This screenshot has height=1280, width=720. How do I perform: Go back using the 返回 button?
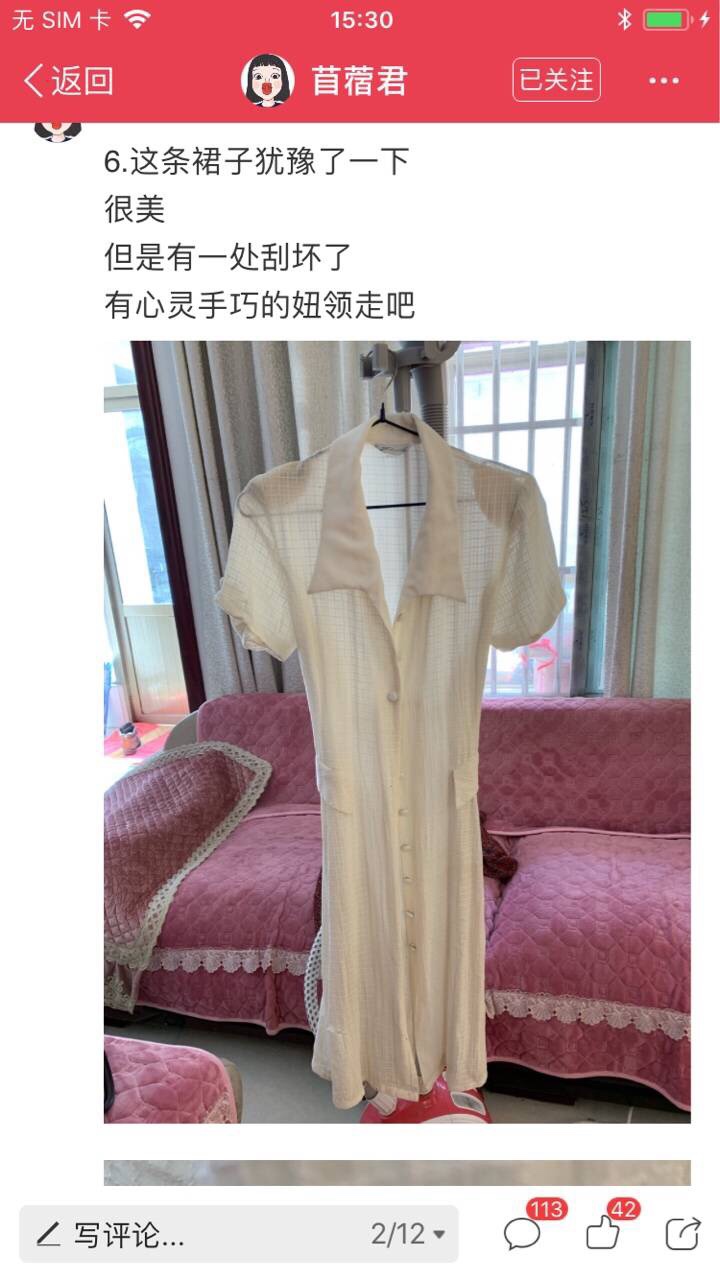click(68, 81)
